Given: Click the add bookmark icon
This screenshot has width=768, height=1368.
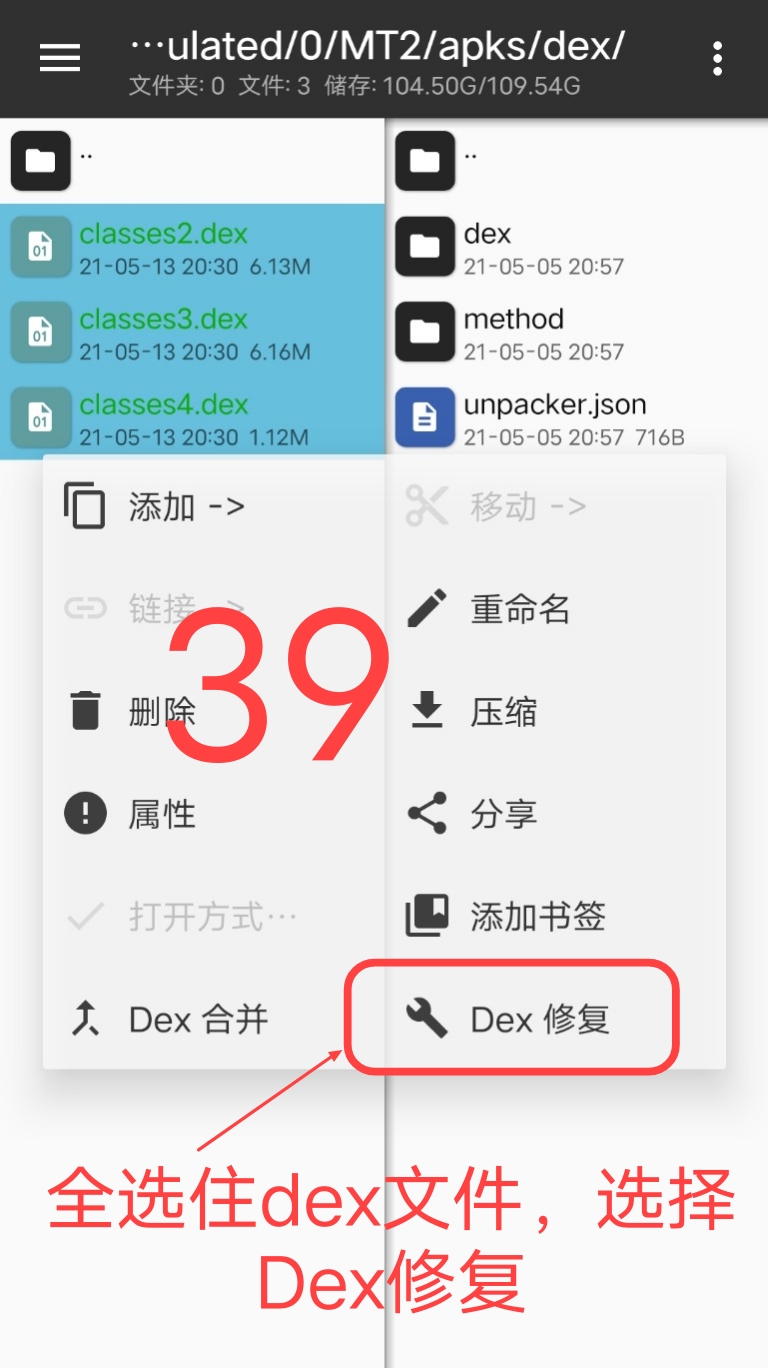Looking at the screenshot, I should pos(428,915).
